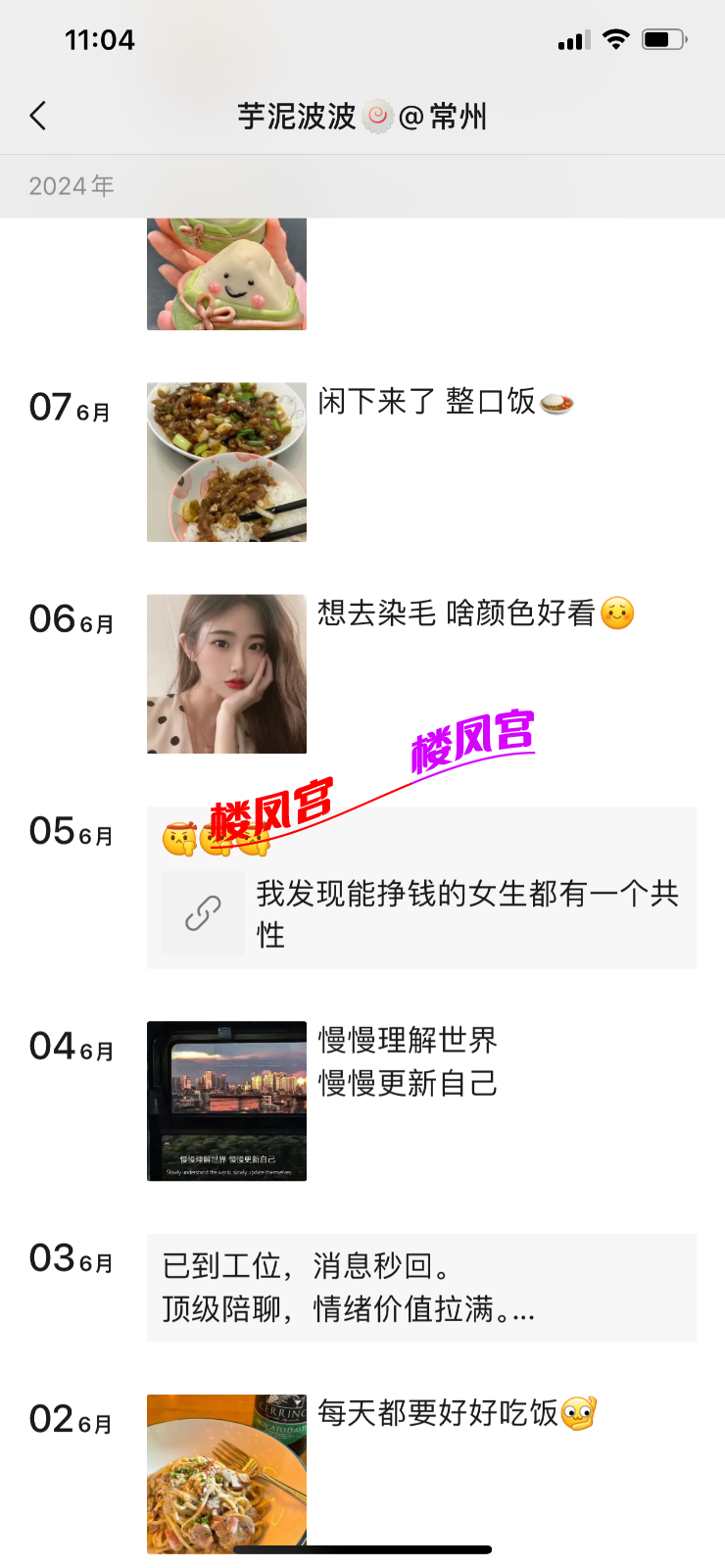Open the June 6 selfie photo post
Image resolution: width=725 pixels, height=1568 pixels.
point(226,674)
